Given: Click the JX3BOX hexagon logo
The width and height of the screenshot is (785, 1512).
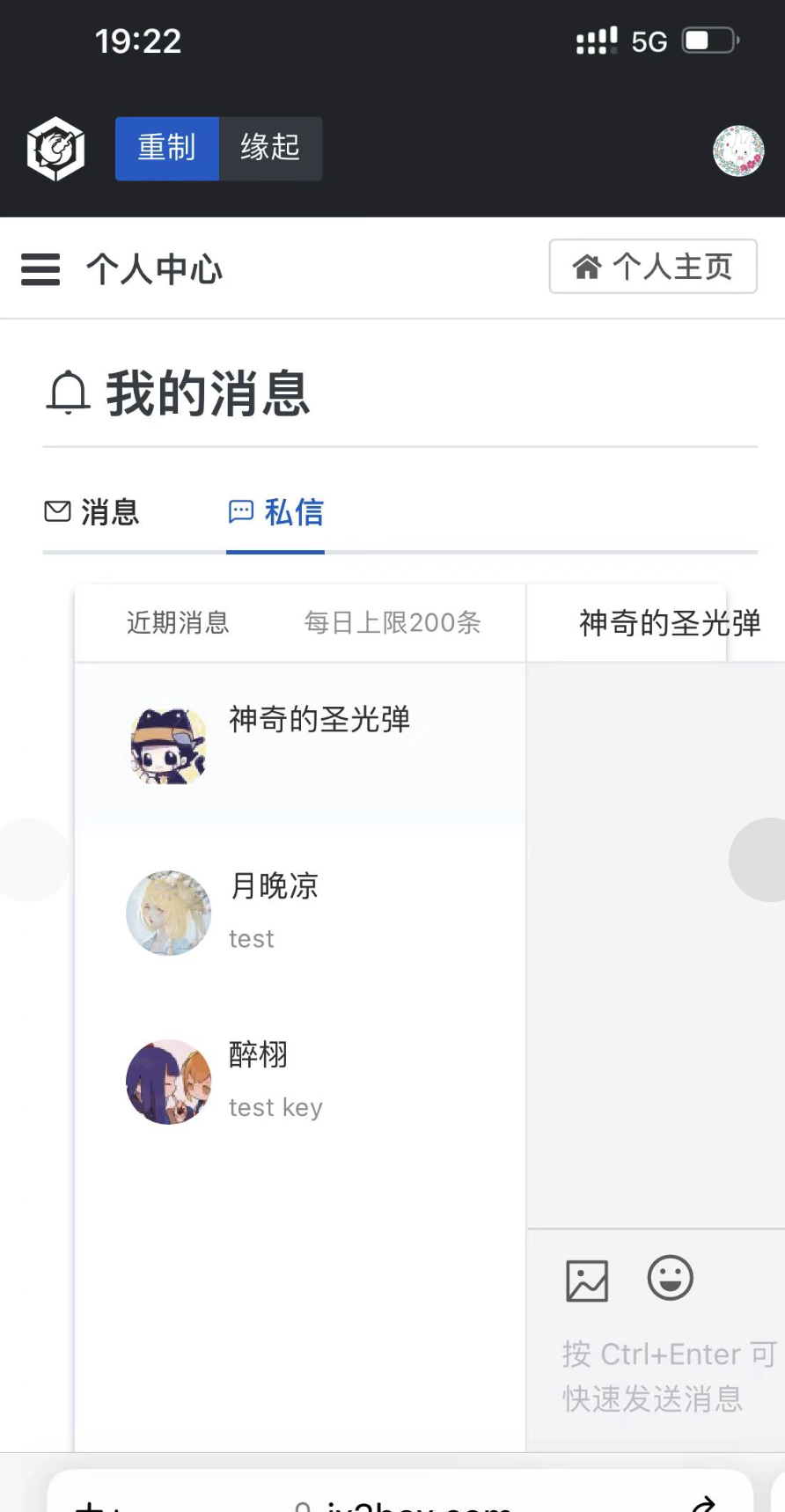Looking at the screenshot, I should click(x=55, y=150).
